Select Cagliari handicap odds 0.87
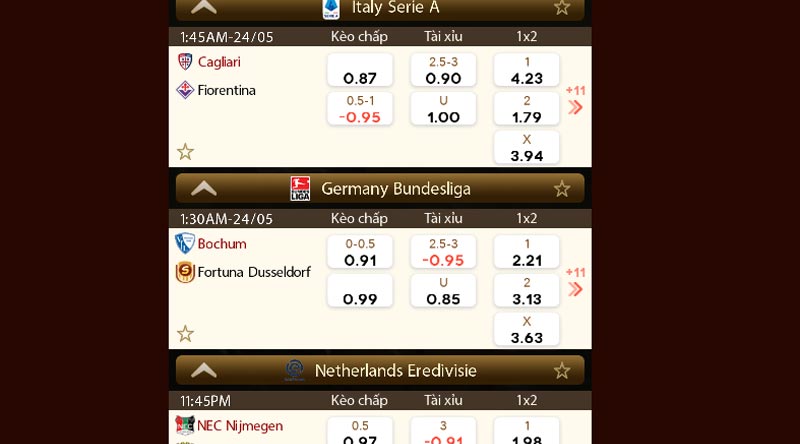The image size is (800, 444). (360, 70)
